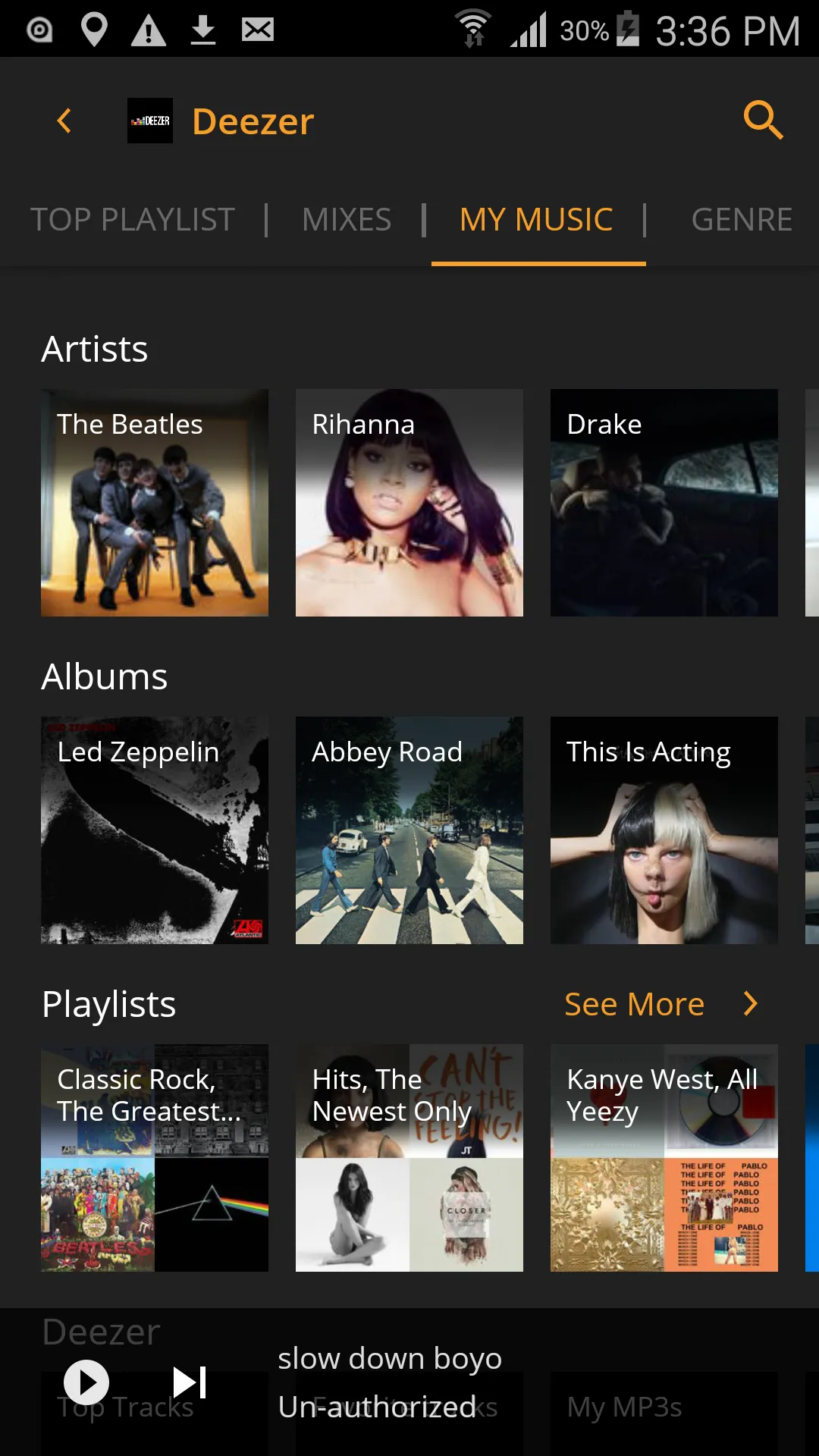Go back using the orange arrow
This screenshot has width=819, height=1456.
[64, 121]
